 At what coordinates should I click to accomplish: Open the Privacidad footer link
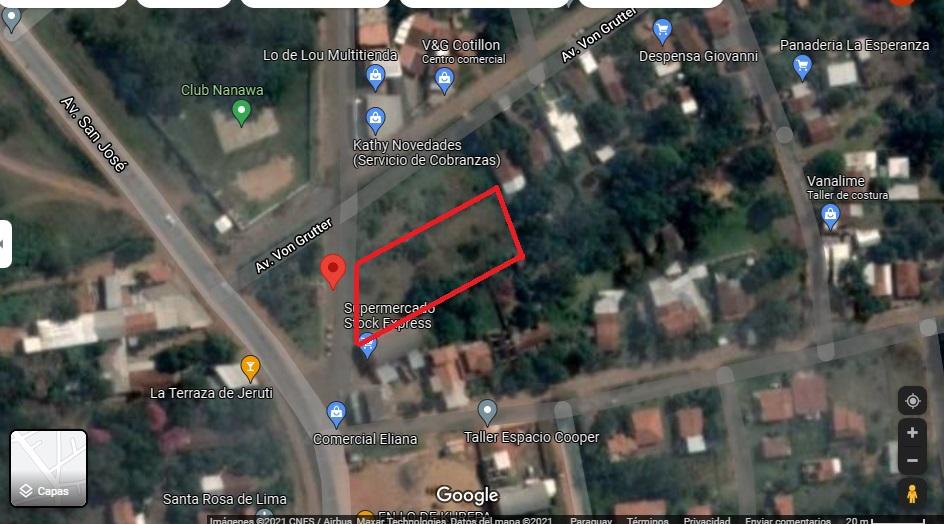click(x=707, y=520)
